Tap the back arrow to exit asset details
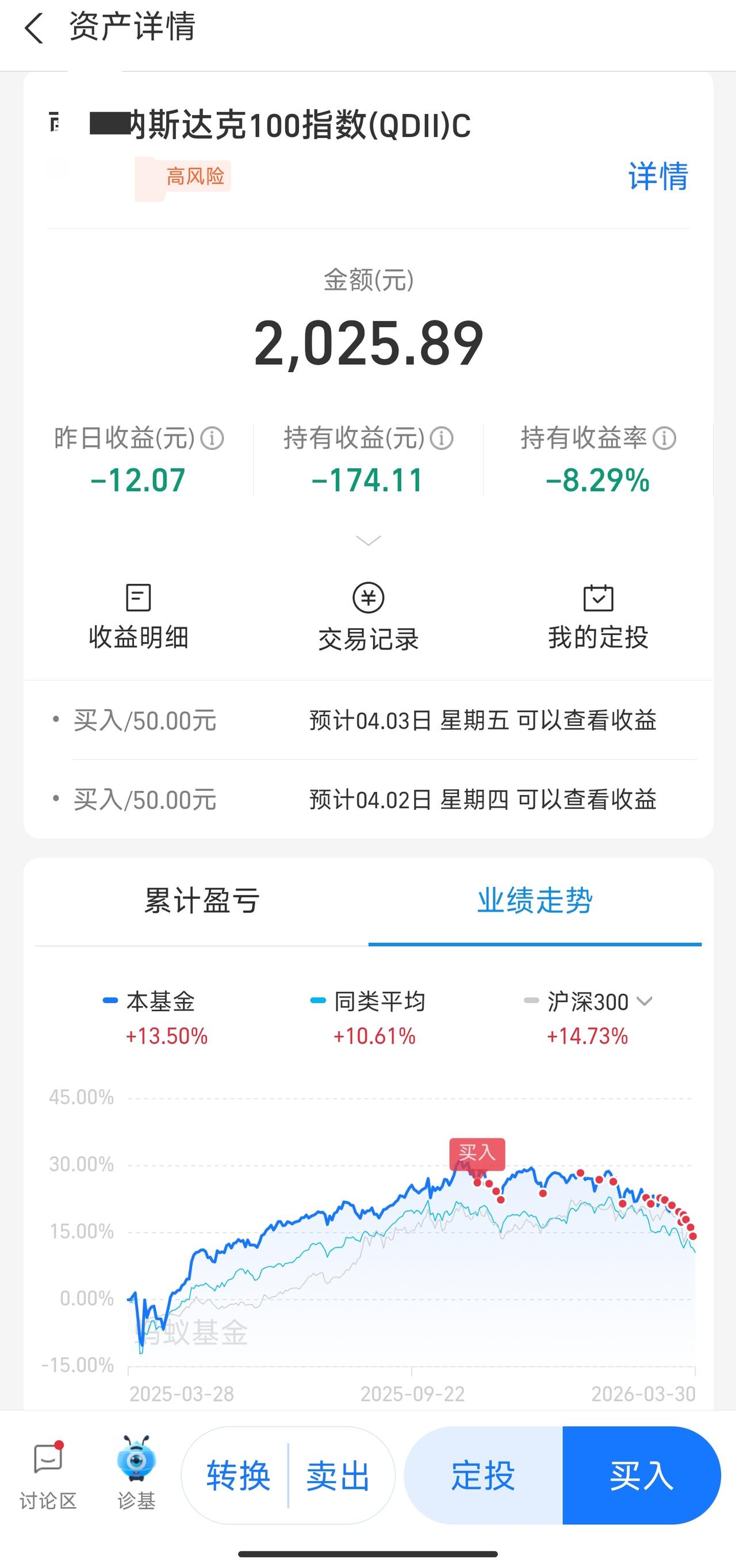 click(33, 29)
